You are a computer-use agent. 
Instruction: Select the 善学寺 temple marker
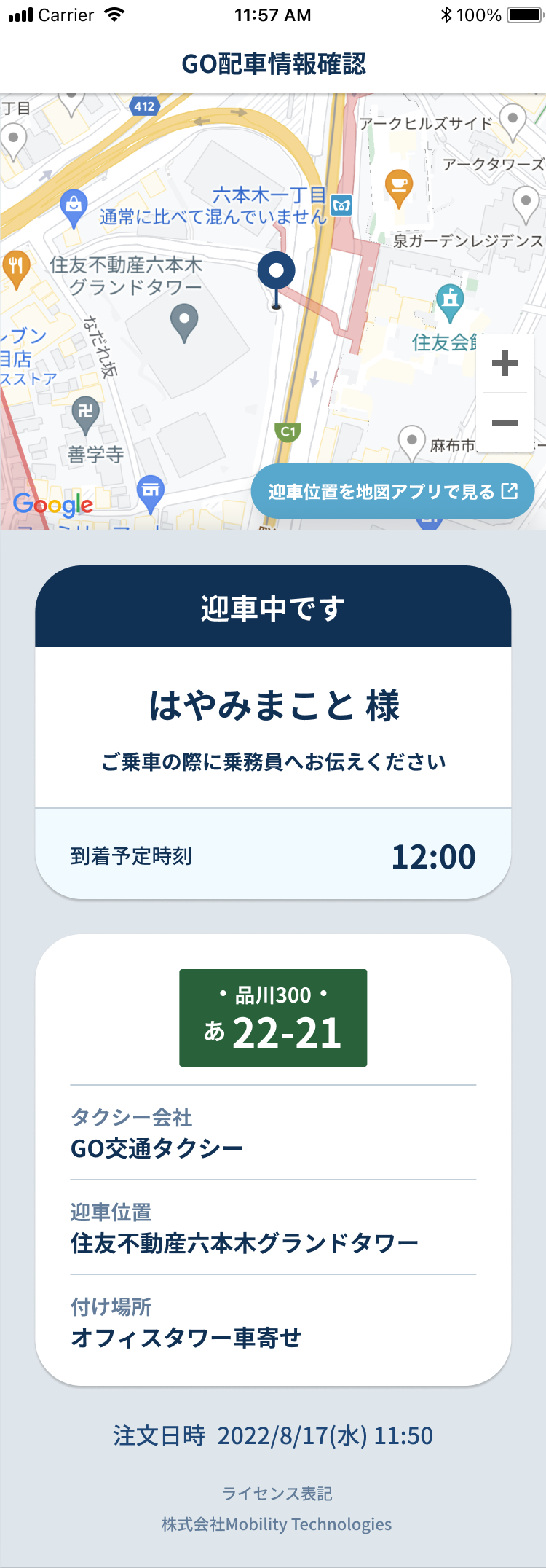point(85,412)
